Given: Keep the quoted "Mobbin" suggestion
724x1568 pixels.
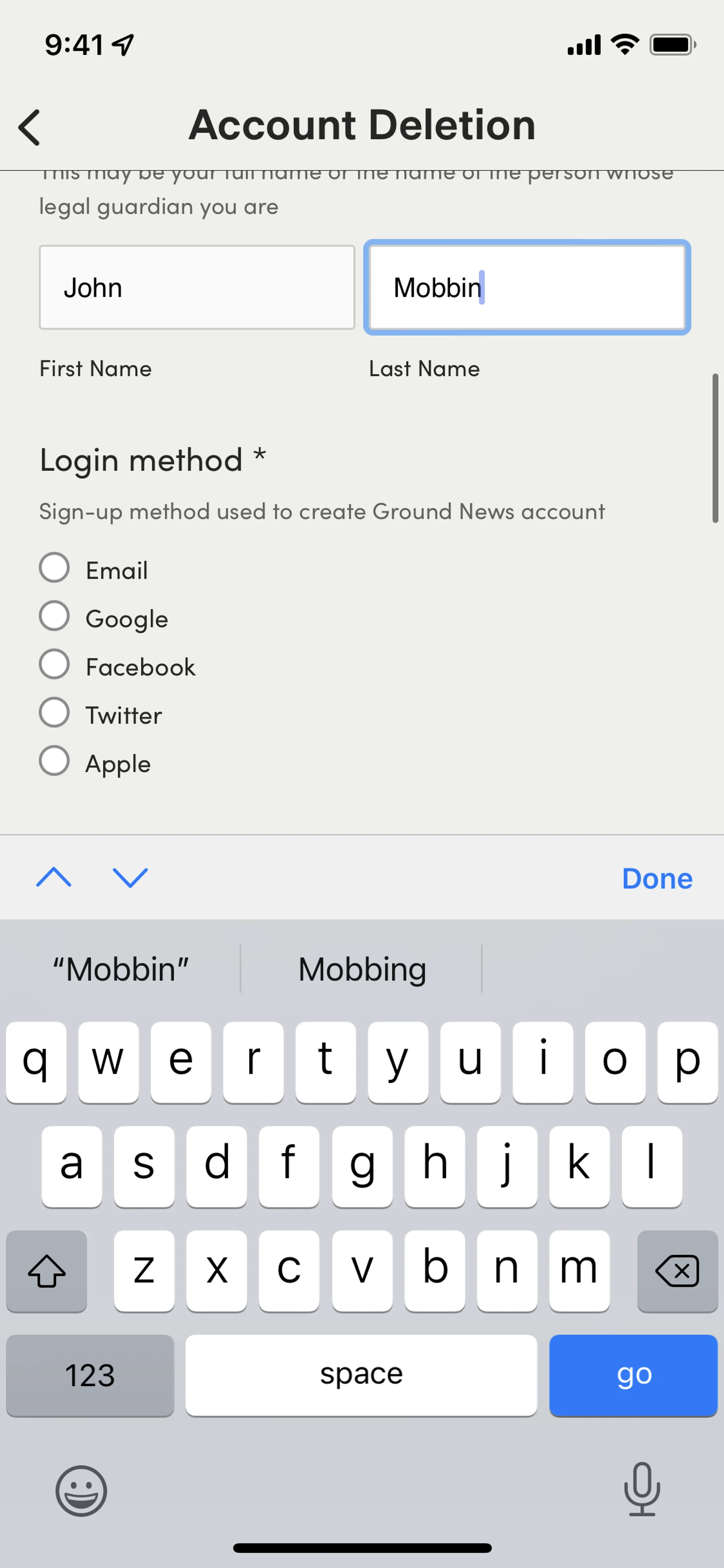Looking at the screenshot, I should point(120,969).
